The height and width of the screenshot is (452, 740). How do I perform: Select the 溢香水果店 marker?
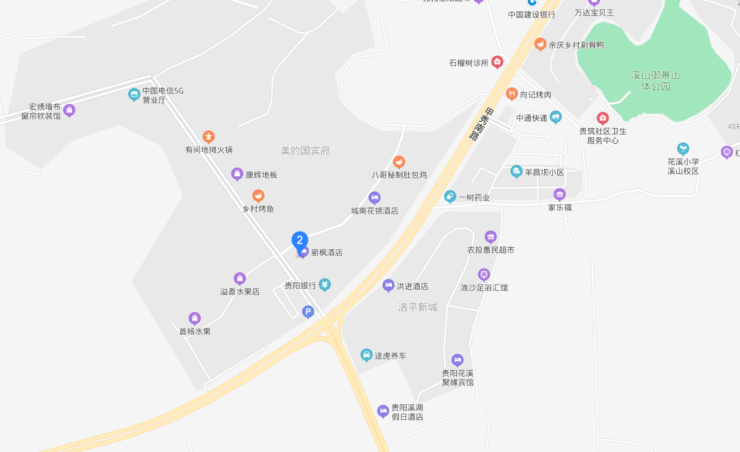pyautogui.click(x=239, y=279)
